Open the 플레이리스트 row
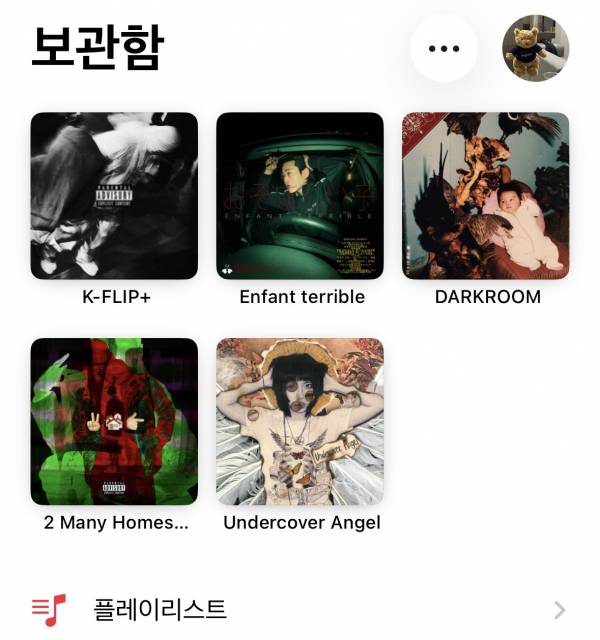600x640 pixels. pyautogui.click(x=300, y=608)
